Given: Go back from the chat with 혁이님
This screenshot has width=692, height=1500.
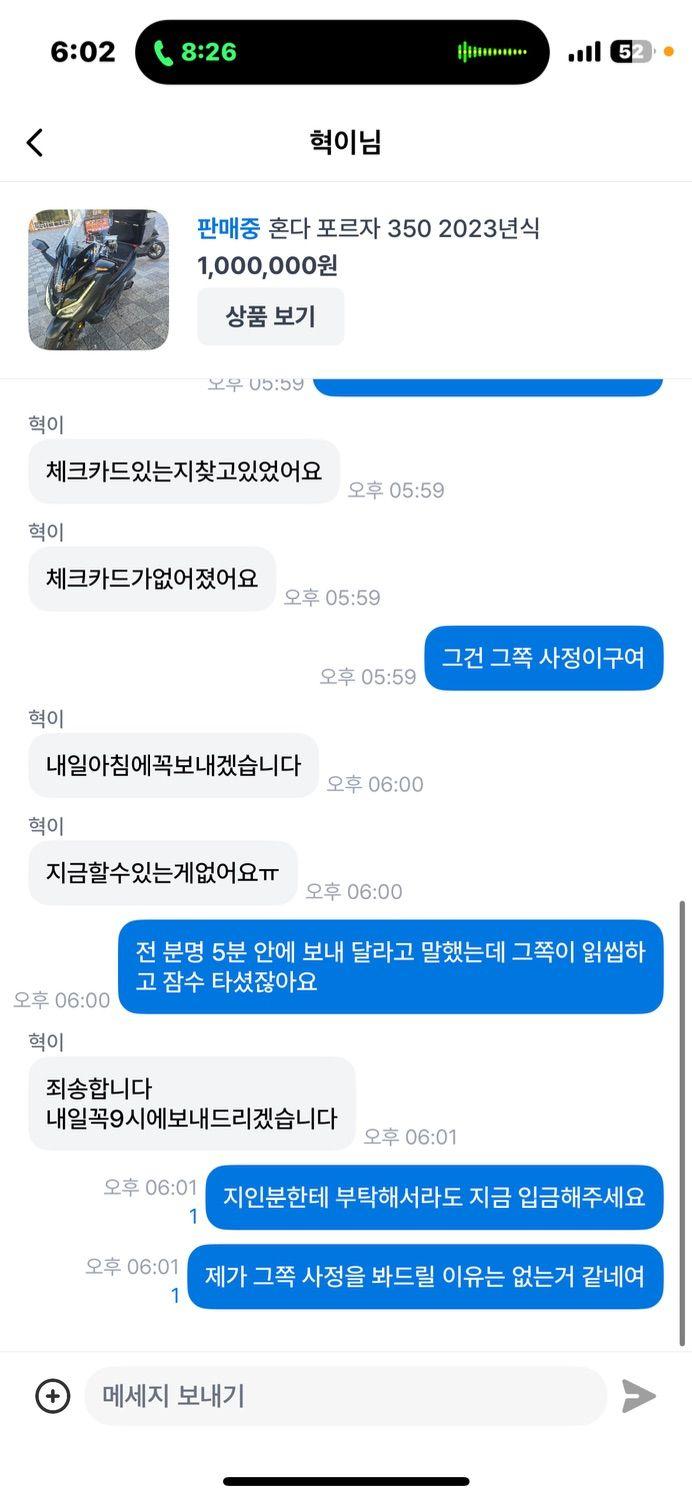Looking at the screenshot, I should pos(35,143).
